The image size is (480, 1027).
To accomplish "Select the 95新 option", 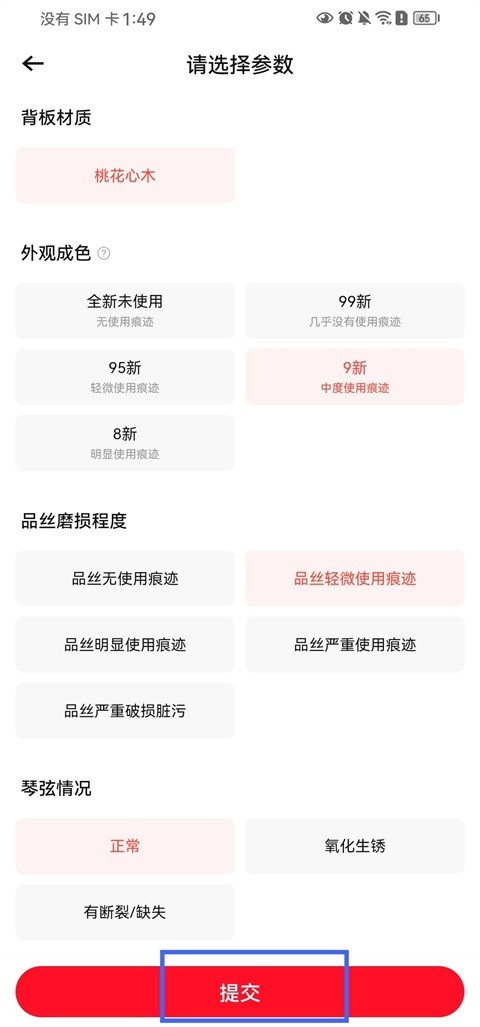I will tap(125, 377).
